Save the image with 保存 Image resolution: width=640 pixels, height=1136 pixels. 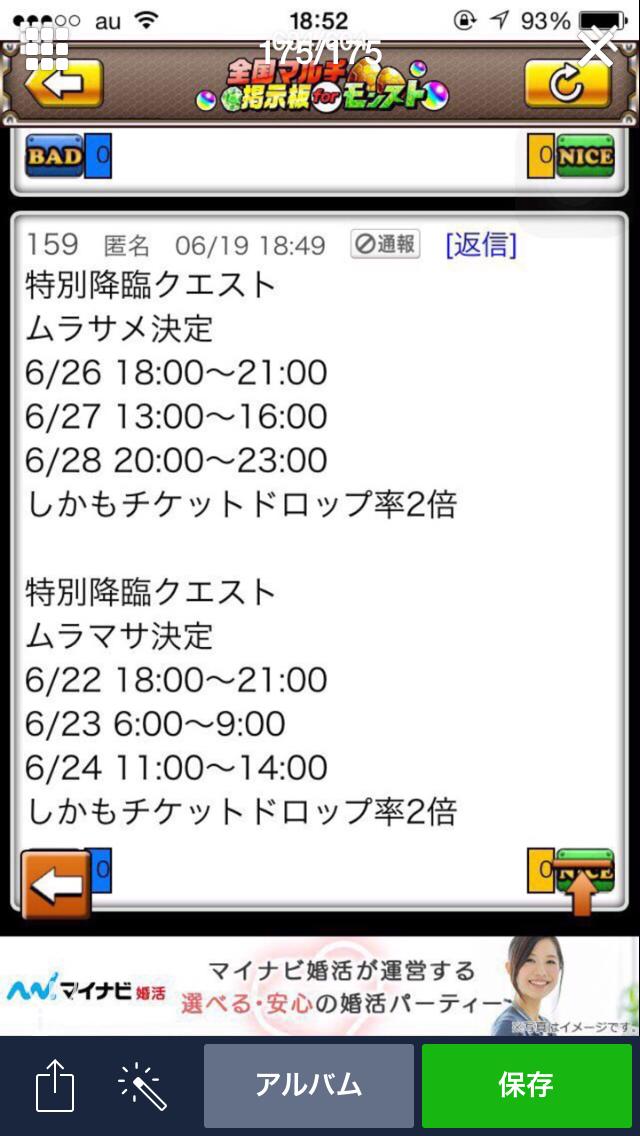tap(526, 1086)
